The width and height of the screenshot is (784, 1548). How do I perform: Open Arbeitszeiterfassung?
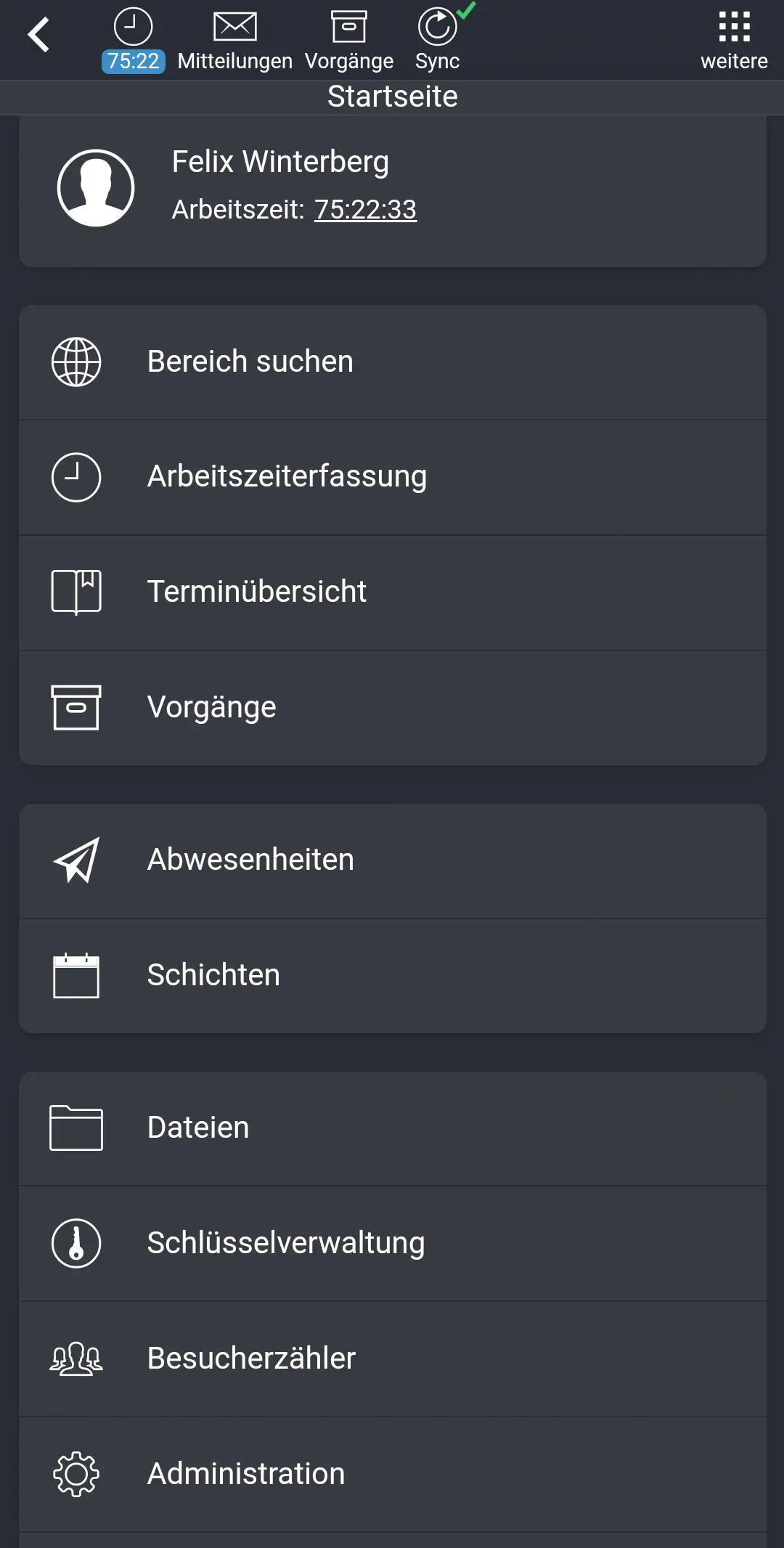[286, 476]
